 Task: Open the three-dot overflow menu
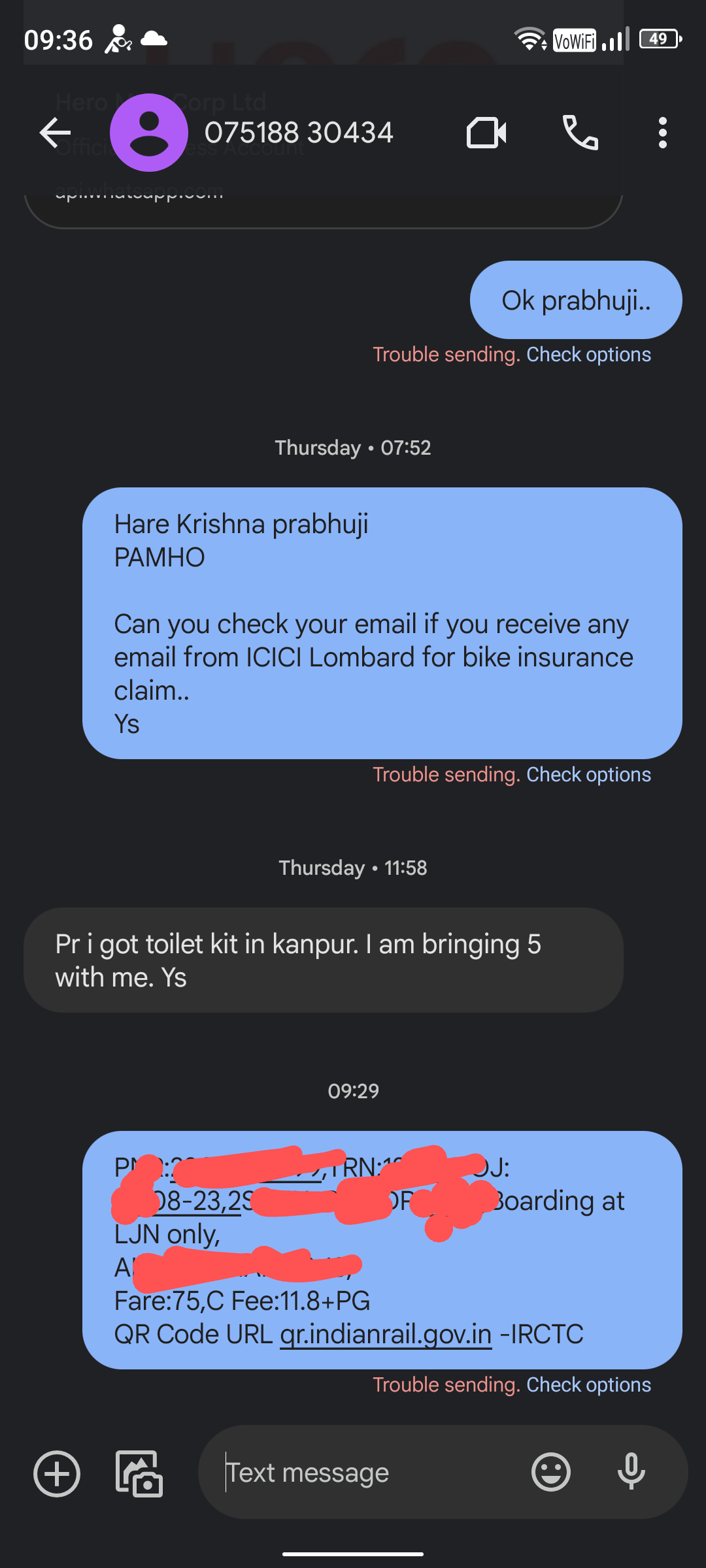click(662, 133)
